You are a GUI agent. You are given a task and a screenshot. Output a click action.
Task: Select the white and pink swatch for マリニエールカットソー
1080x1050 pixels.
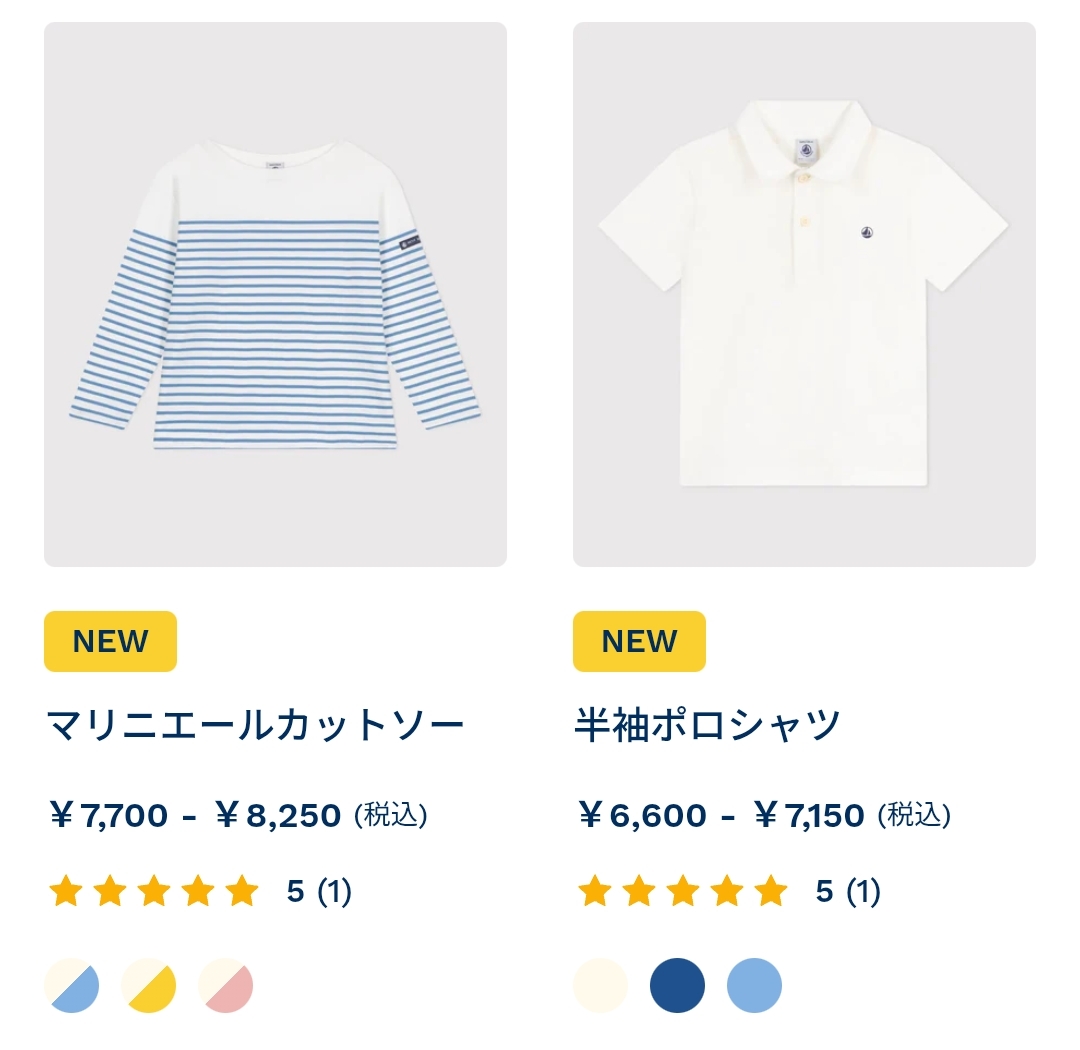226,986
